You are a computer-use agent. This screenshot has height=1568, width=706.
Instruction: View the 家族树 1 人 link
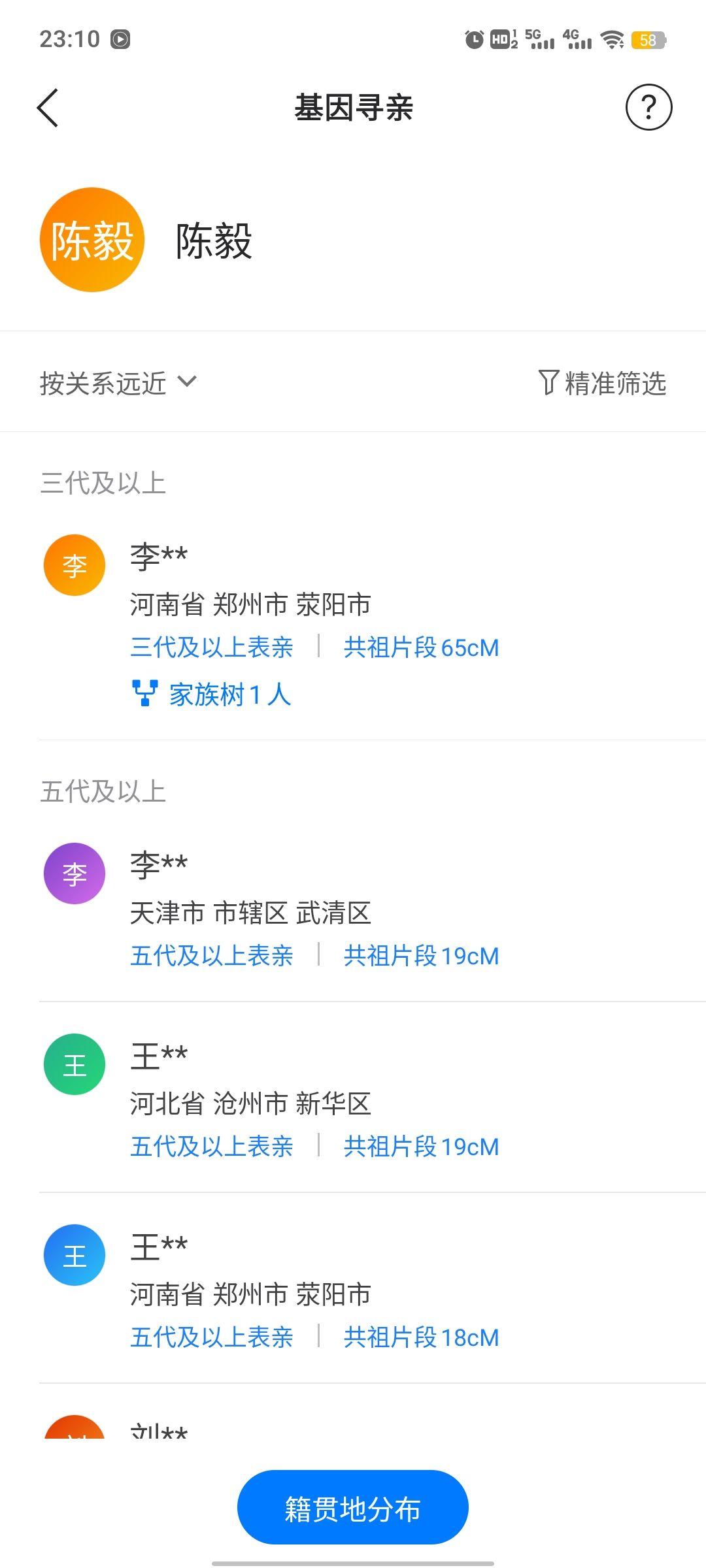click(211, 694)
